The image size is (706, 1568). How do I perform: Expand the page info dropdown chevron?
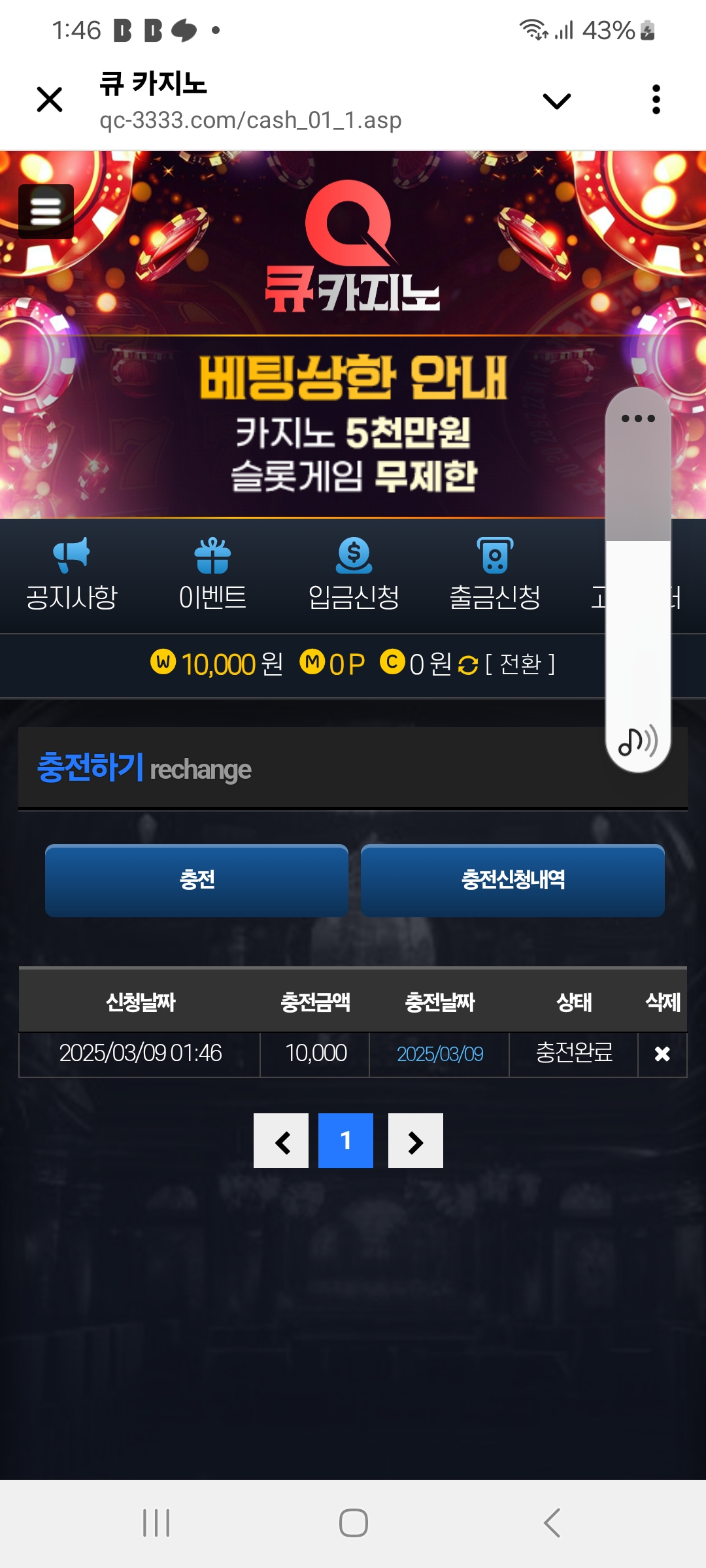pyautogui.click(x=556, y=101)
